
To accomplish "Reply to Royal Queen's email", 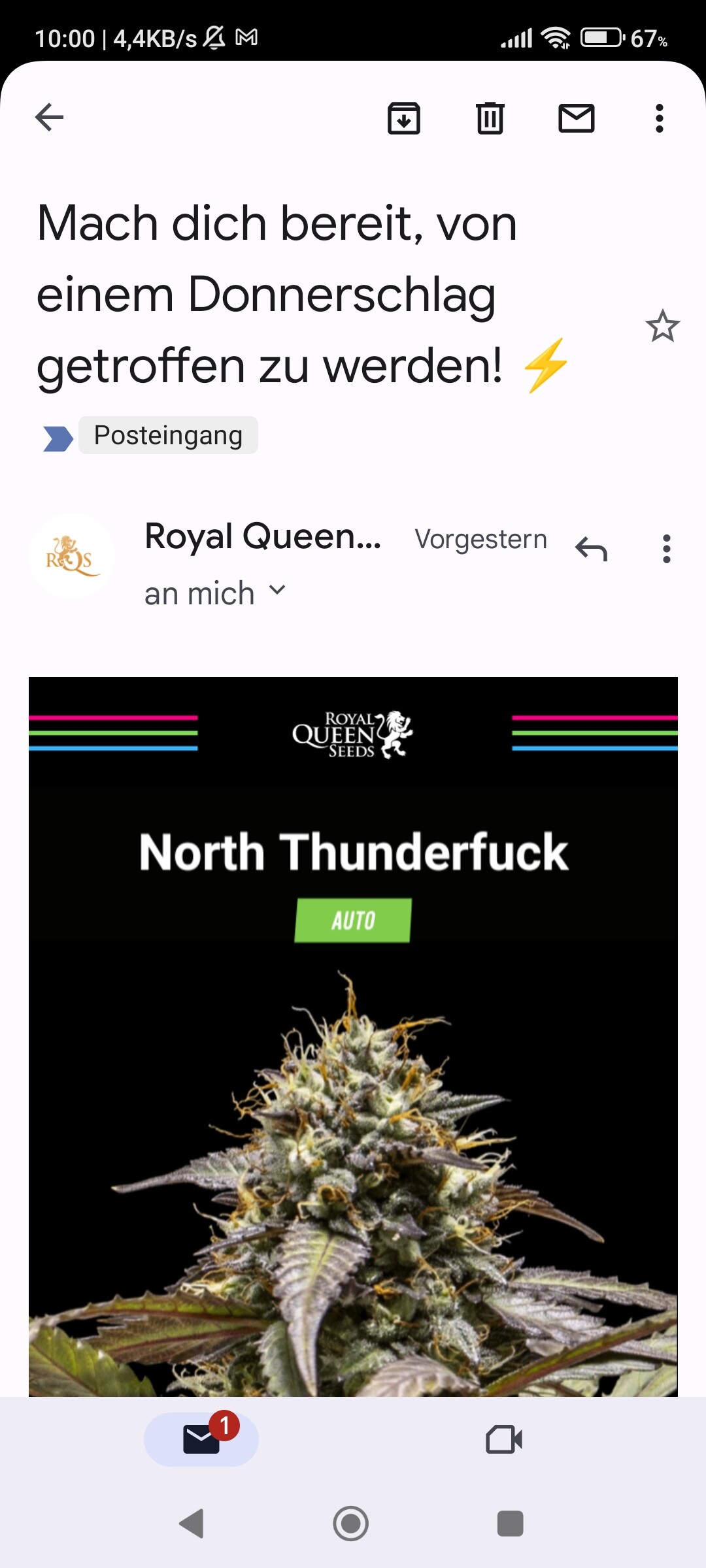I will [592, 549].
